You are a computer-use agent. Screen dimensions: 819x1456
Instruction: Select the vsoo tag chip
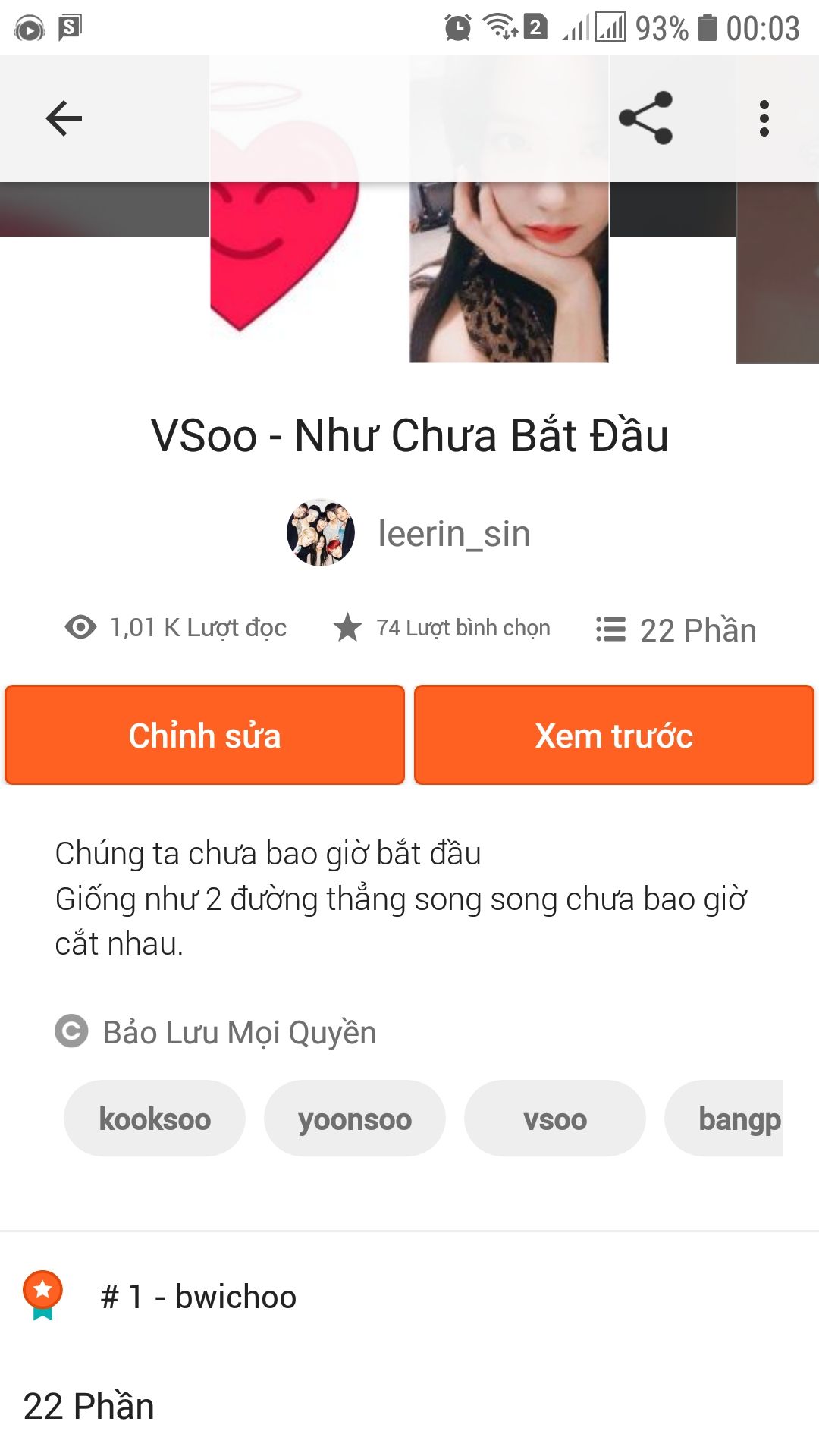point(555,1119)
